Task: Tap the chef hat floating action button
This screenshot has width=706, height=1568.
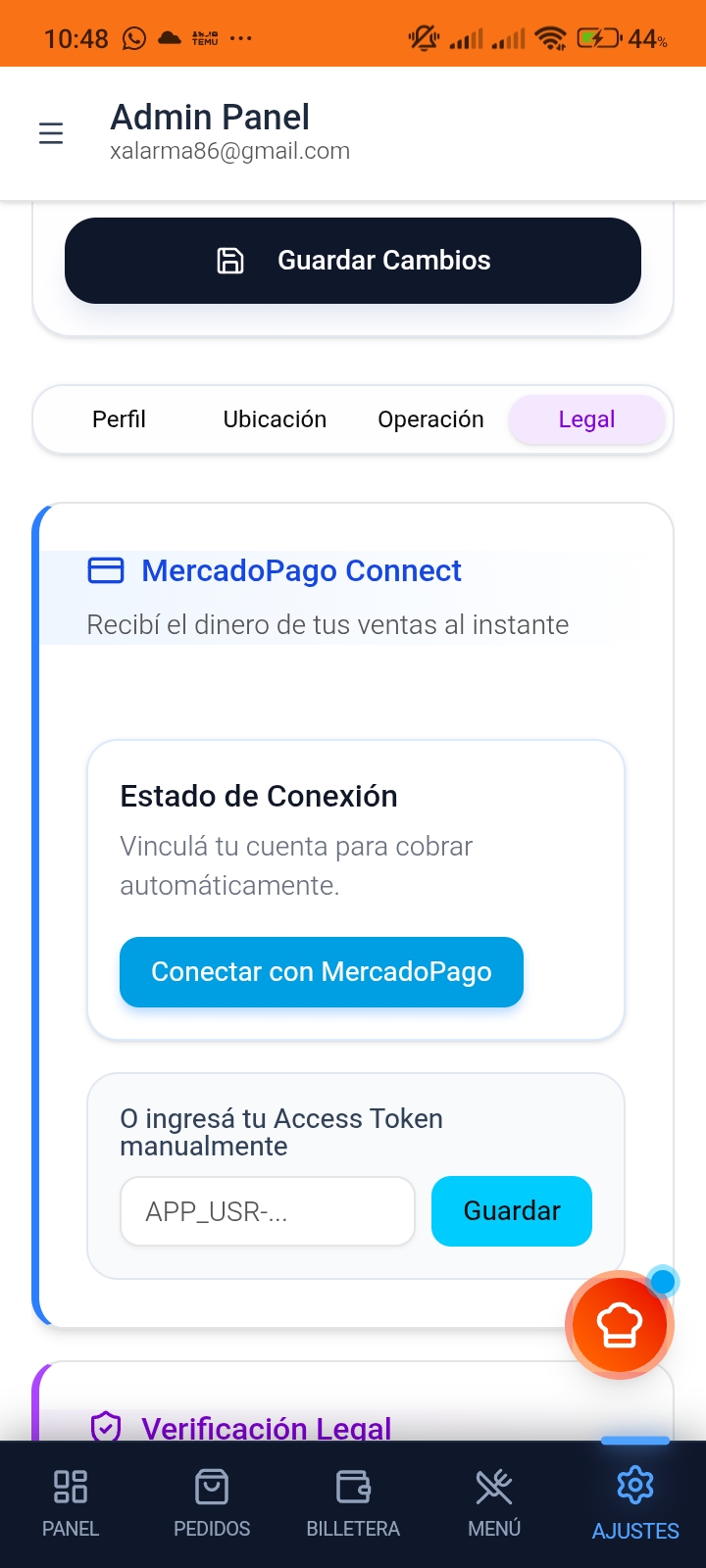Action: (x=618, y=1324)
